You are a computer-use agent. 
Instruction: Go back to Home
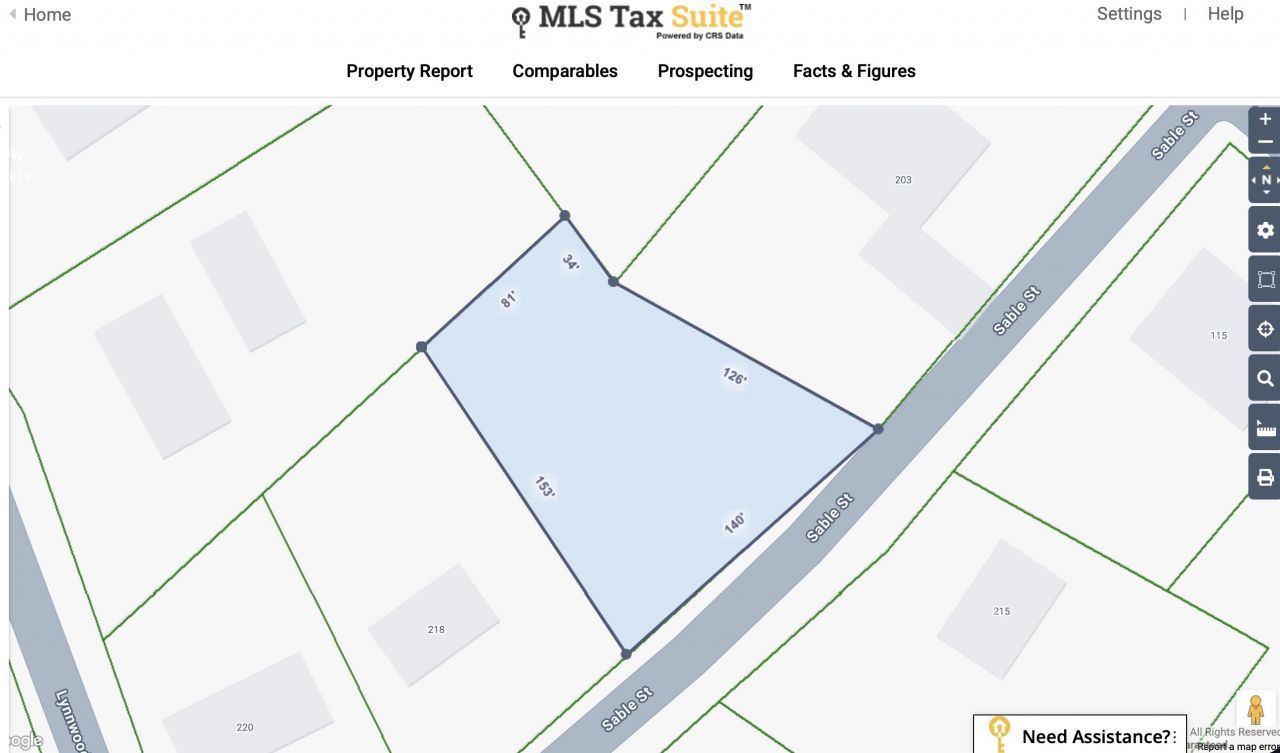(x=40, y=15)
